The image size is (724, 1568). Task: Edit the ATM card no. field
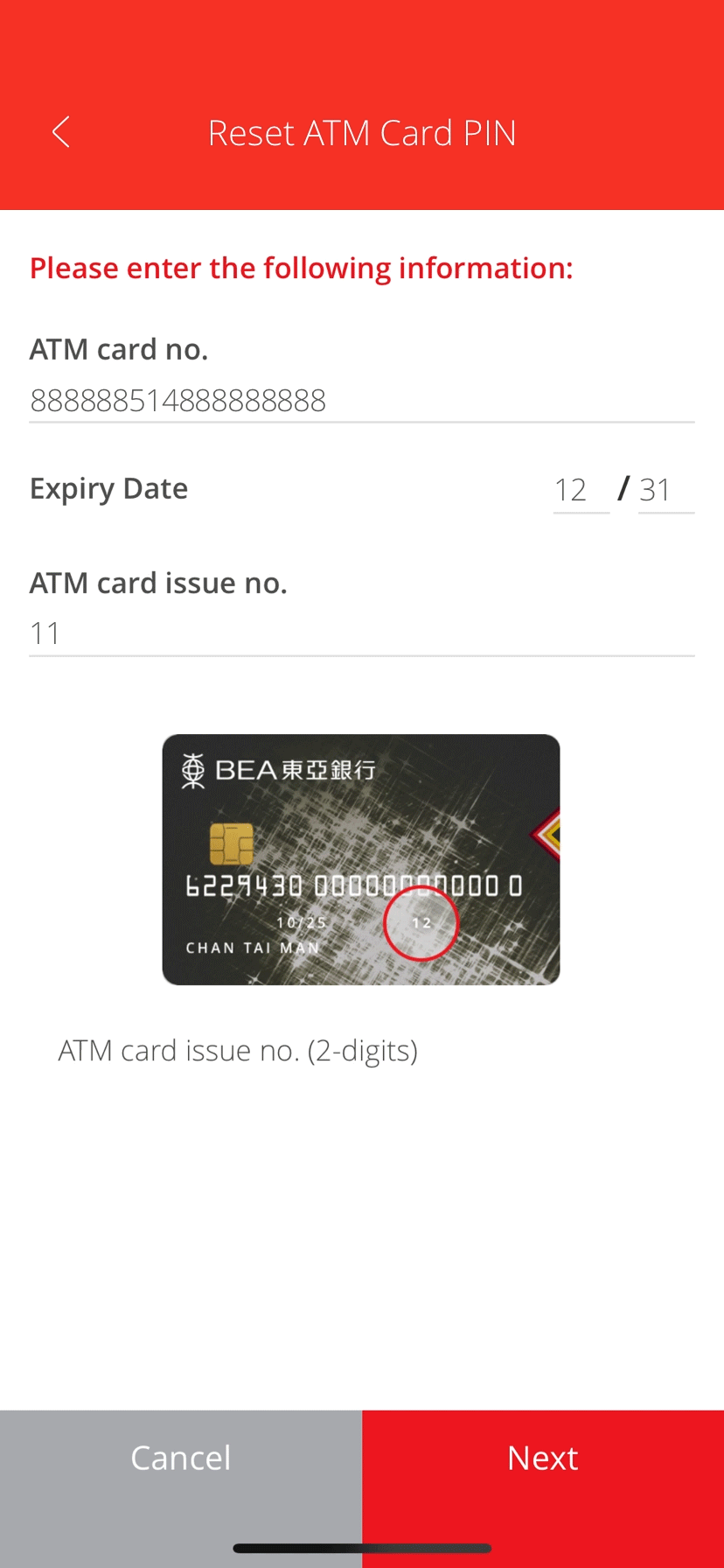click(360, 401)
